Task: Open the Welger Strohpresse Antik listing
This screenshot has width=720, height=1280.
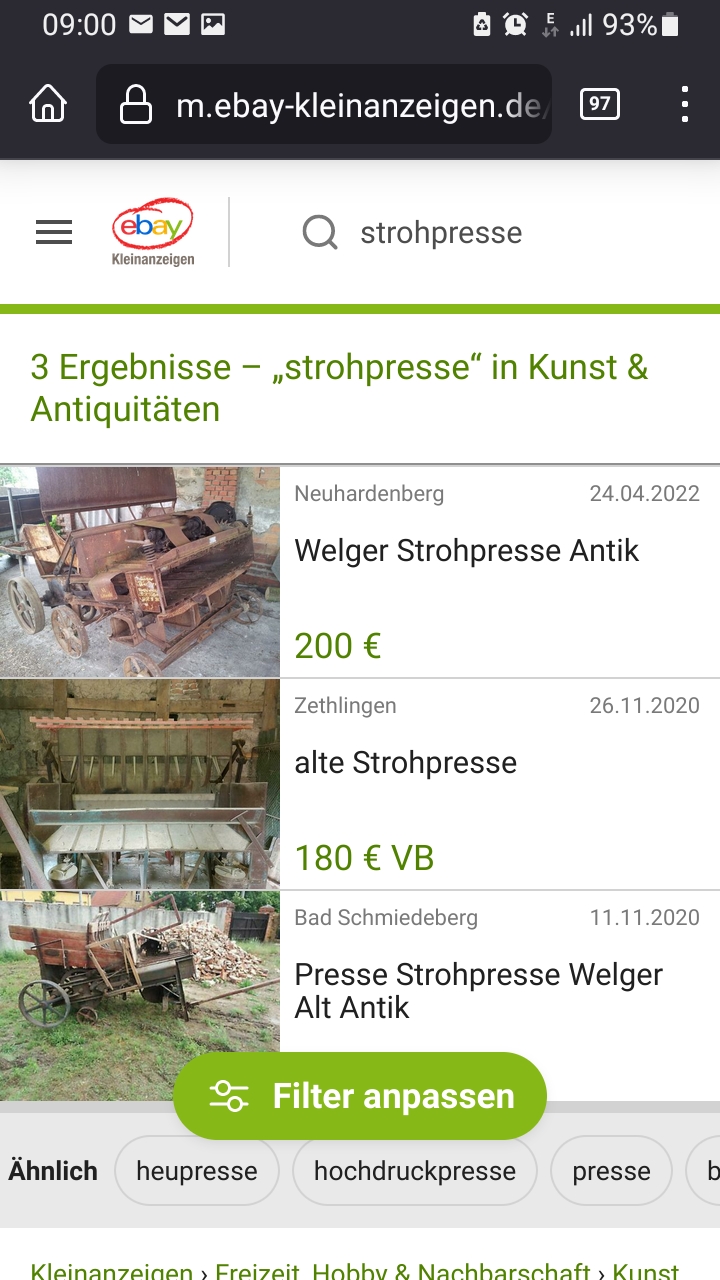Action: [466, 551]
